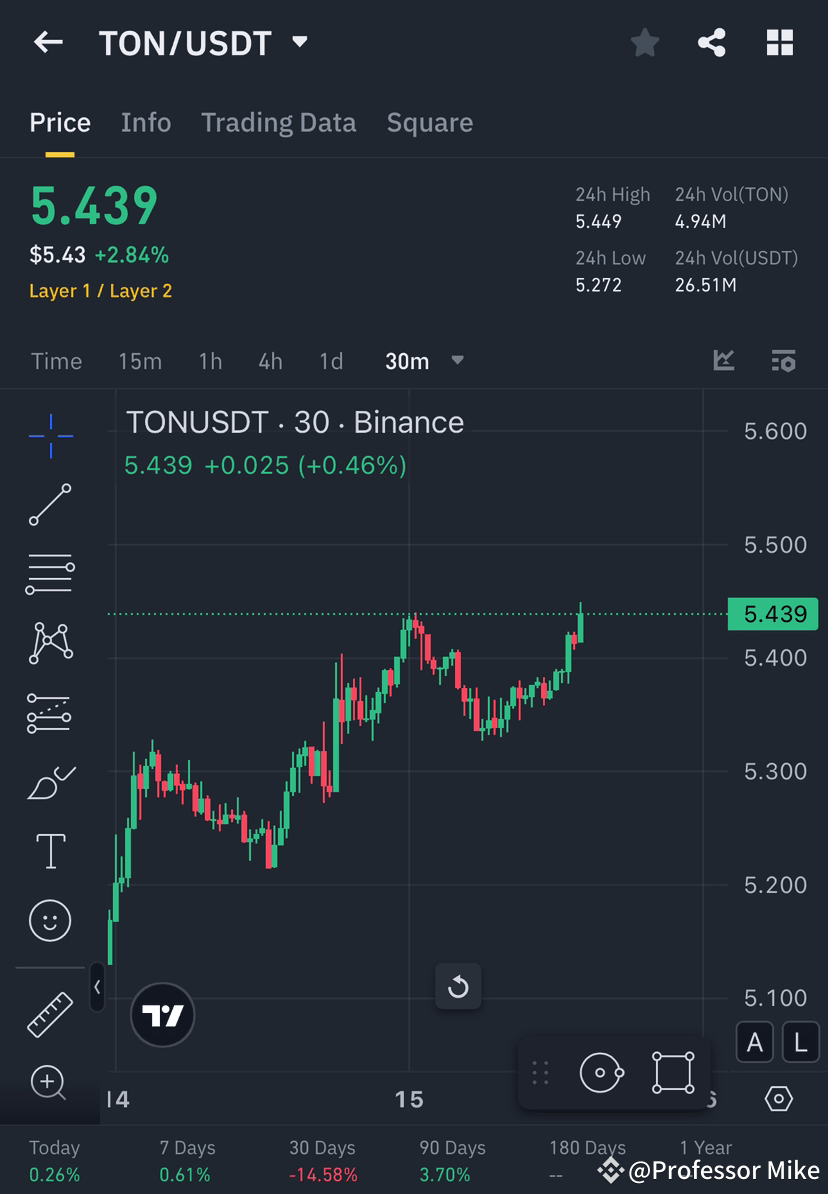Enable magnet mode in floating toolbar
828x1194 pixels.
601,1072
